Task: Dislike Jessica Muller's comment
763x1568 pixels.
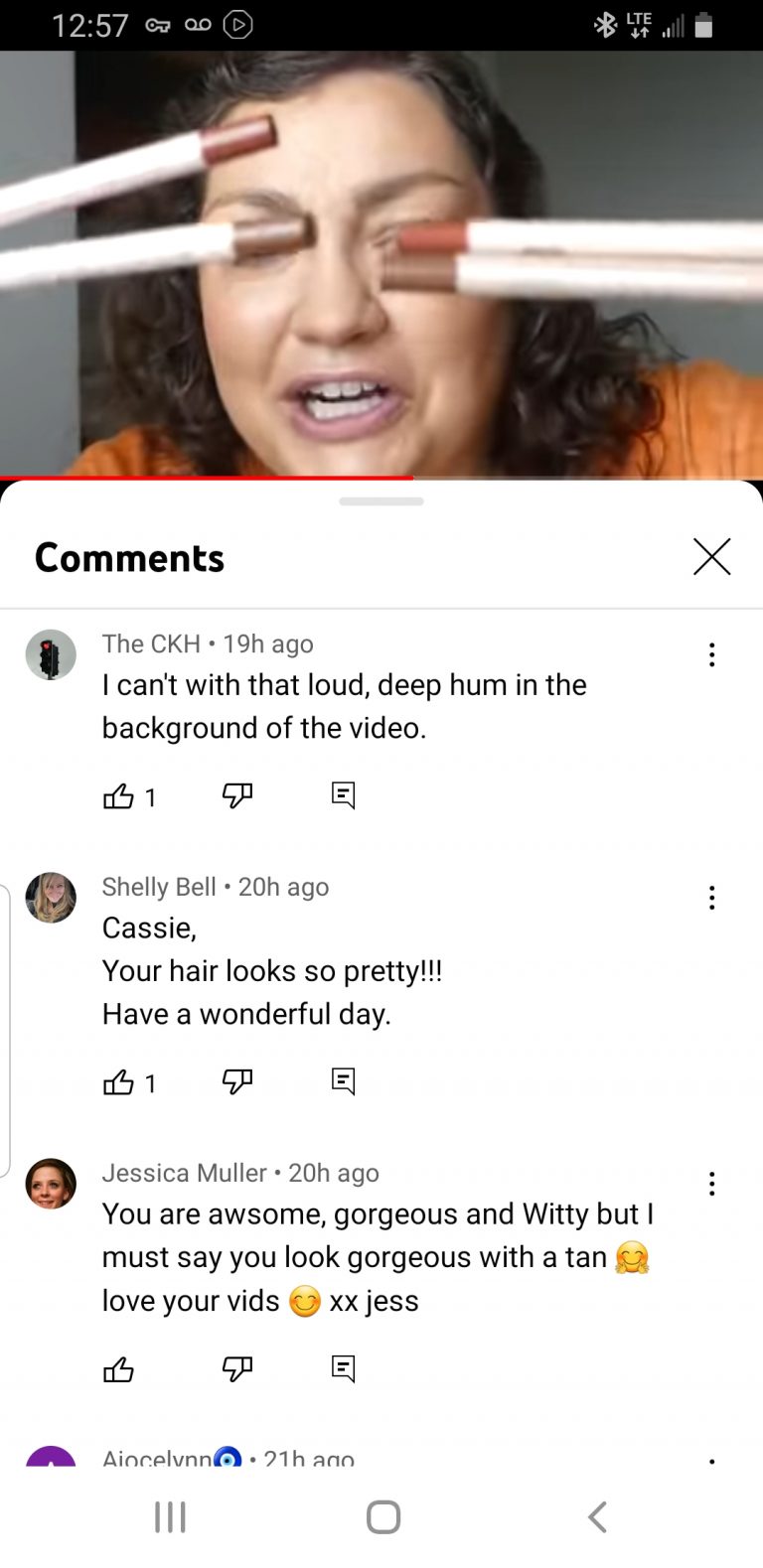Action: [x=236, y=1370]
